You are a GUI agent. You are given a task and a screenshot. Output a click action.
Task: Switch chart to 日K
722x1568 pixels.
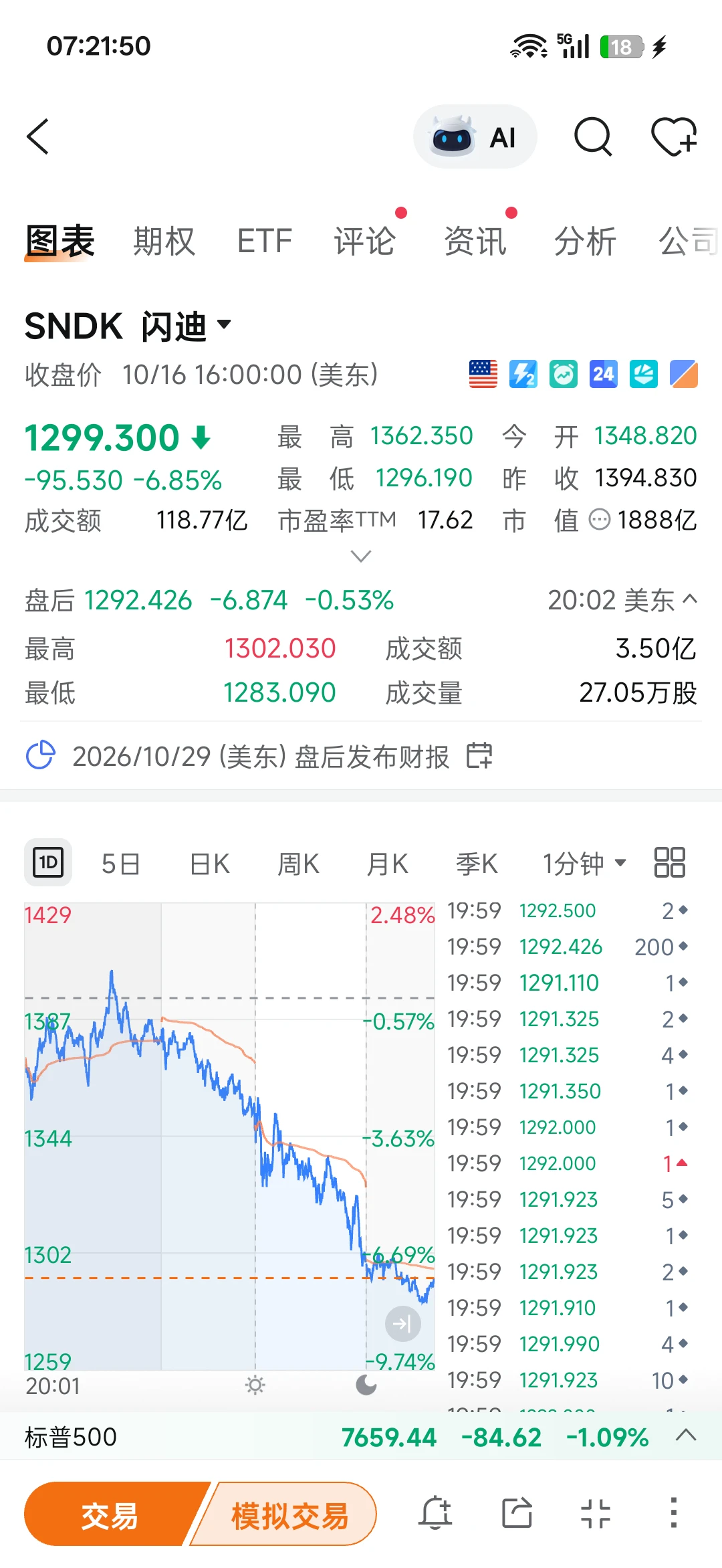[x=210, y=864]
